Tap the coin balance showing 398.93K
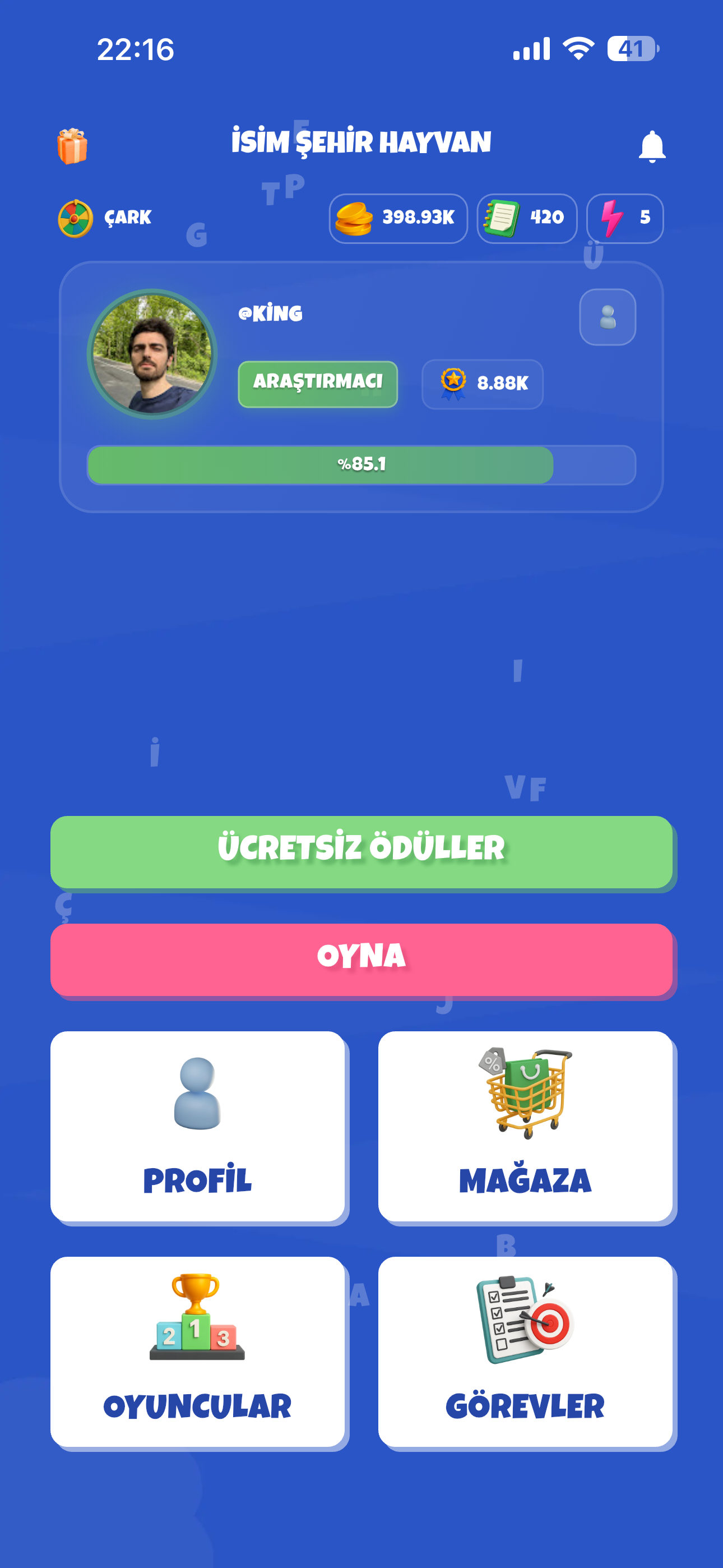723x1568 pixels. tap(398, 218)
